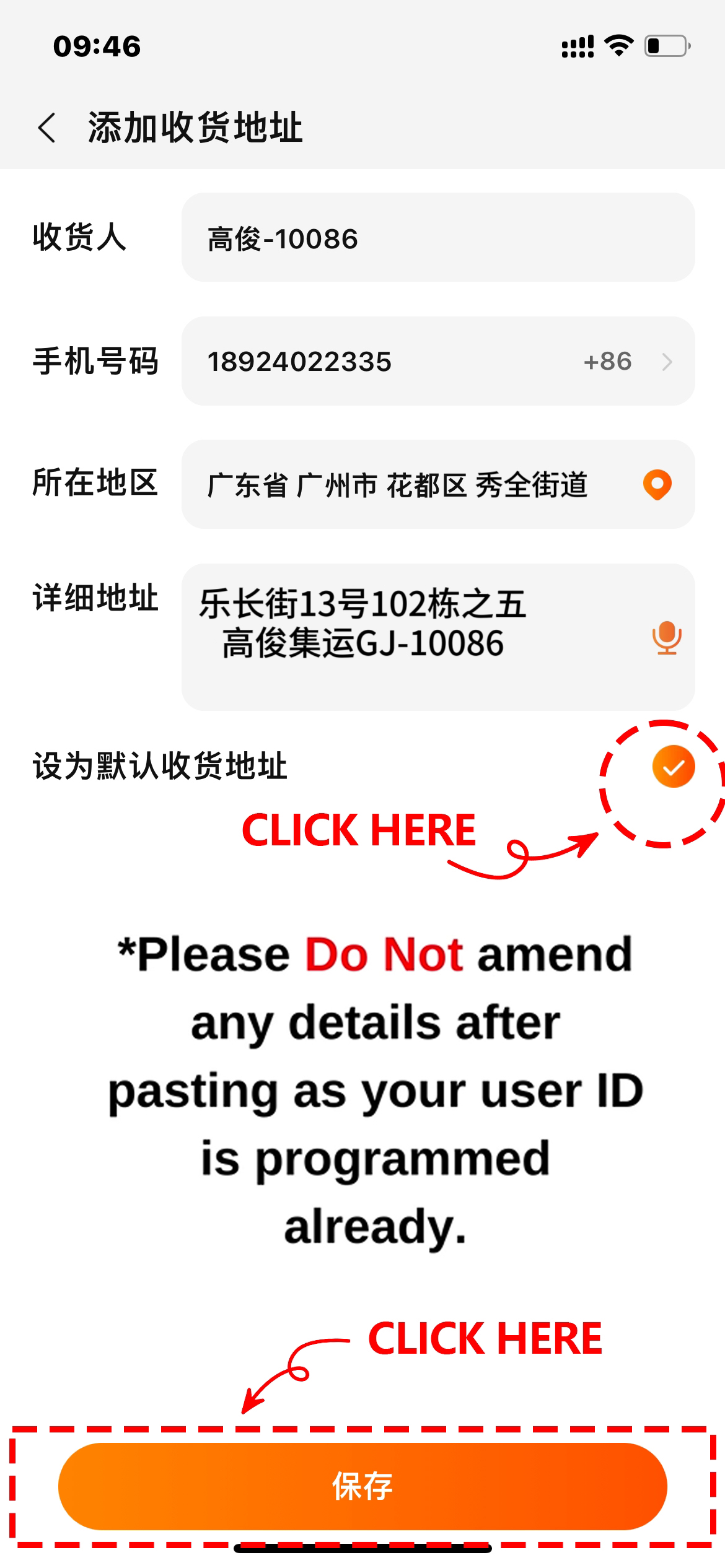
Task: Go back from add address page
Action: [x=47, y=128]
